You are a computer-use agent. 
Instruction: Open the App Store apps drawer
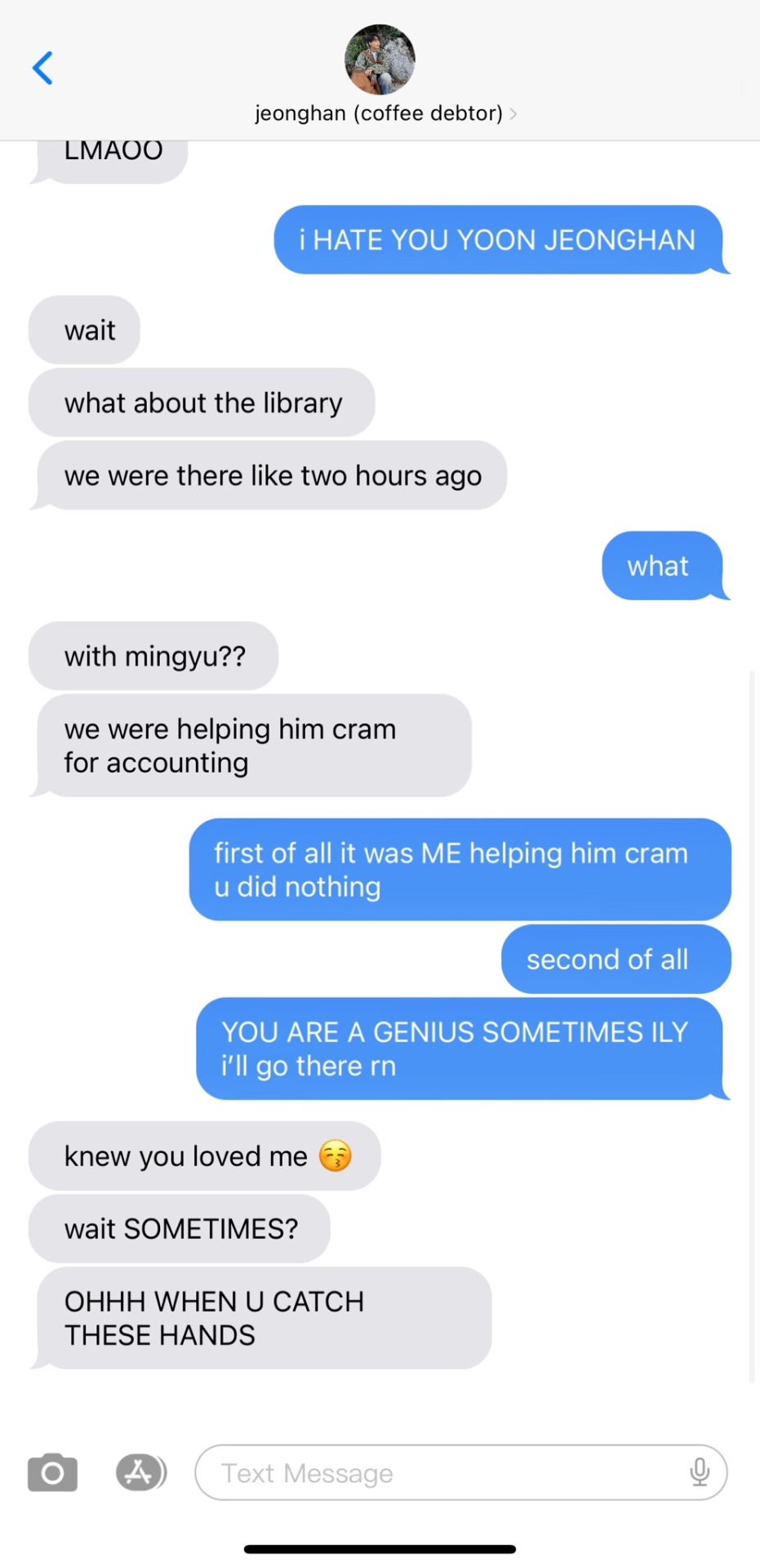[x=140, y=1472]
